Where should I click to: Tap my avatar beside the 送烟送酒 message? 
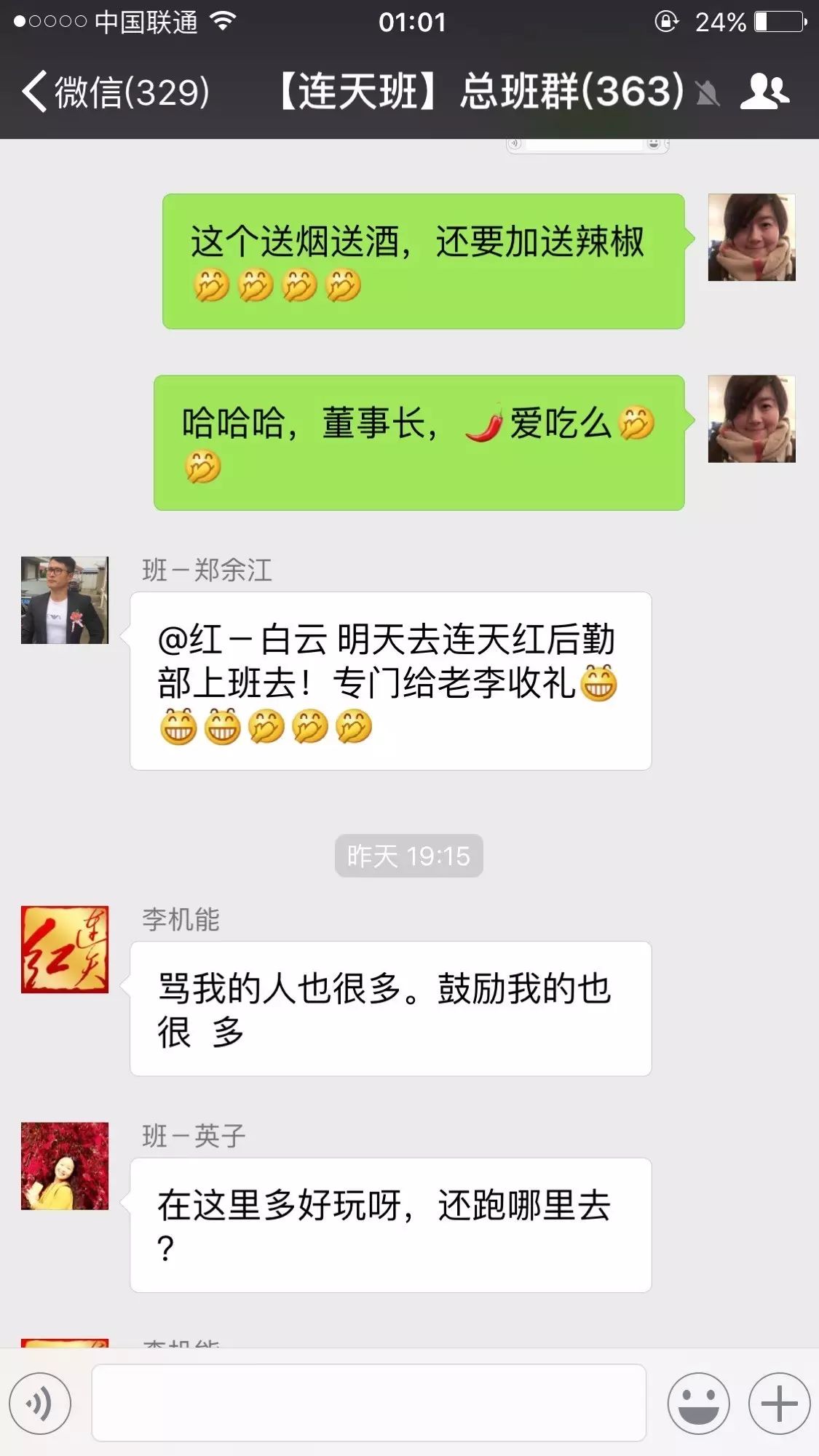pos(751,237)
